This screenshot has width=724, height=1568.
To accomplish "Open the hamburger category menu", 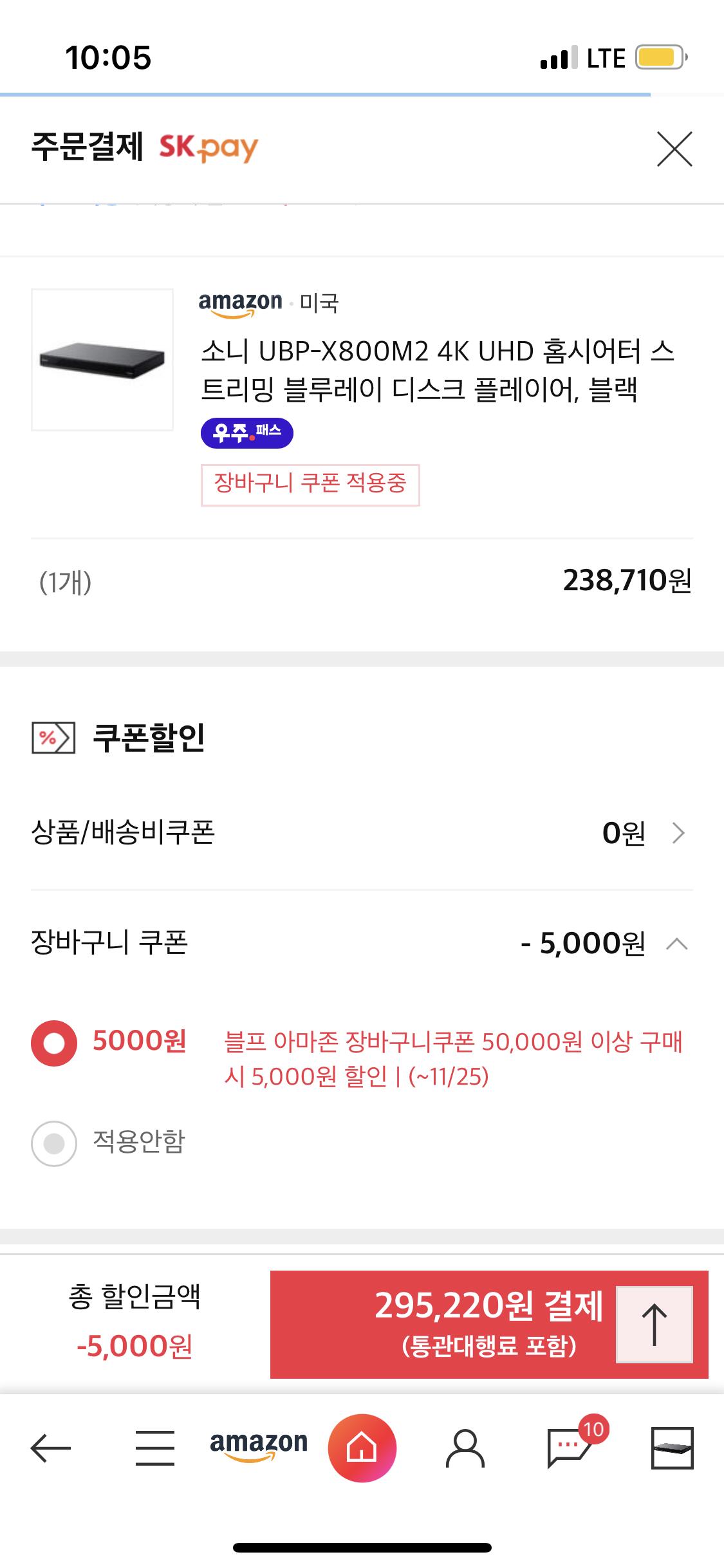I will click(x=155, y=1448).
